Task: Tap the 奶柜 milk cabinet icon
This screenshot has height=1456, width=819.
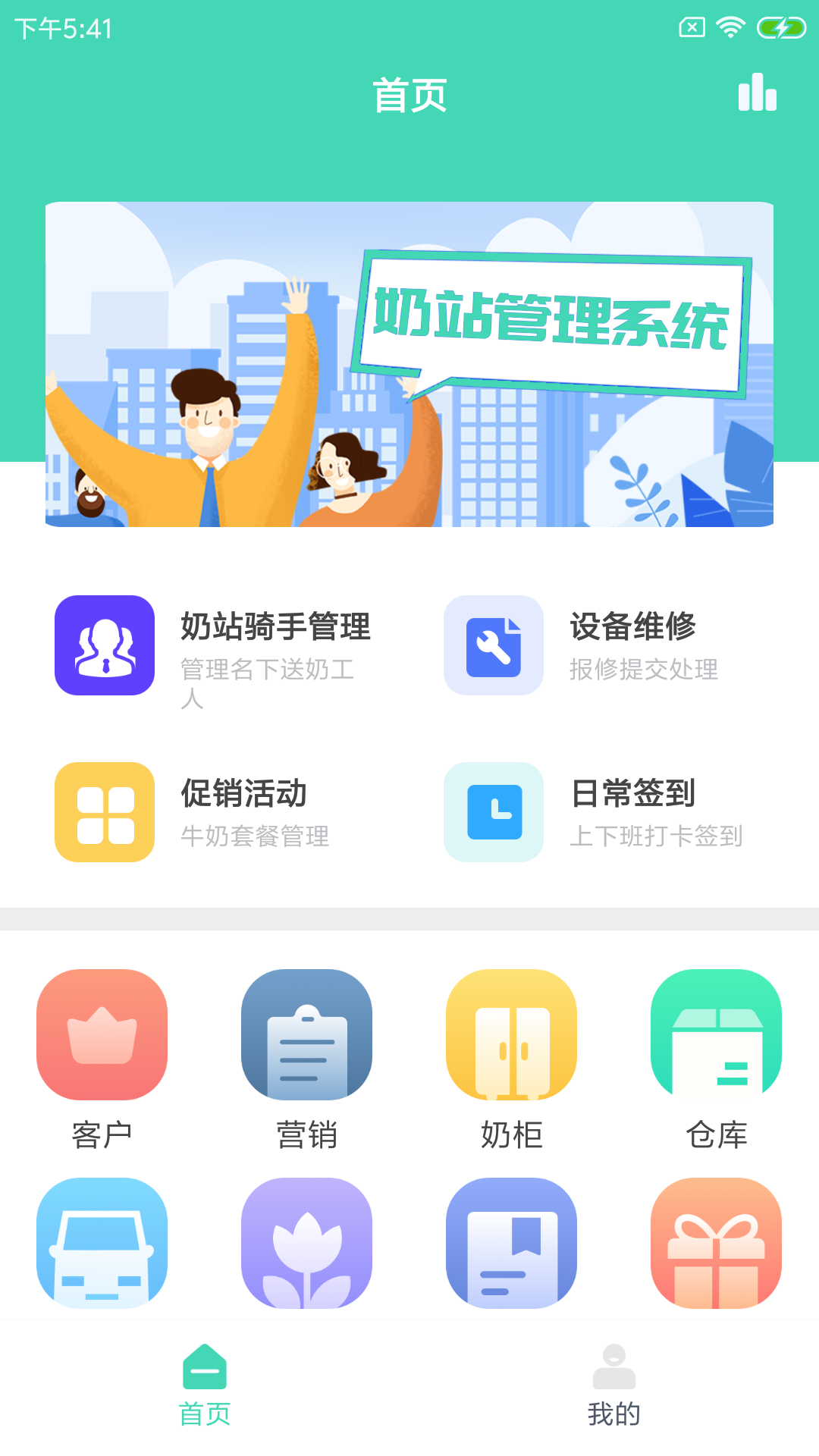Action: click(512, 1037)
